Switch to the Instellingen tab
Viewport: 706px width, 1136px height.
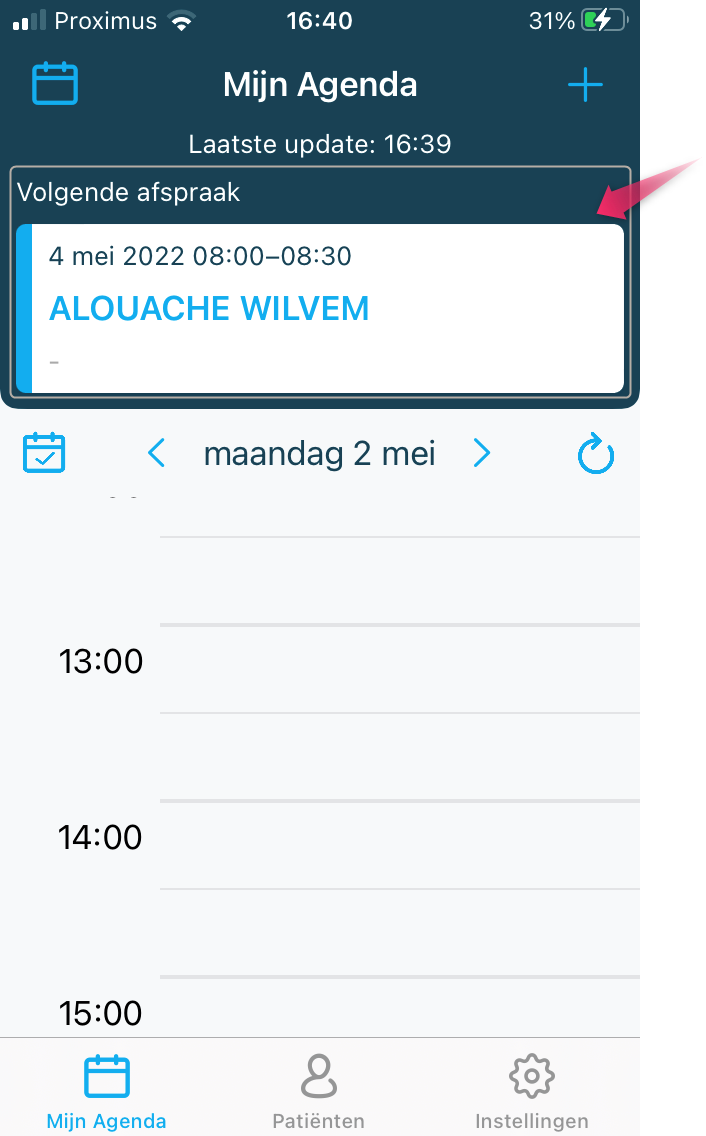531,1091
